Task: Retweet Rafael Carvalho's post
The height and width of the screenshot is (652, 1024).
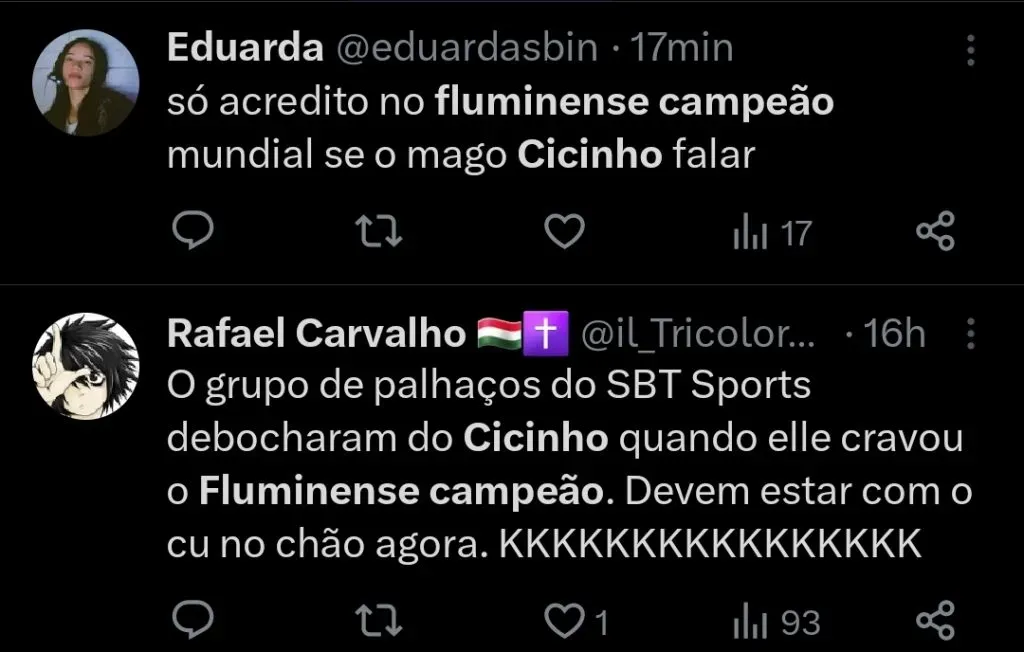Action: [380, 621]
